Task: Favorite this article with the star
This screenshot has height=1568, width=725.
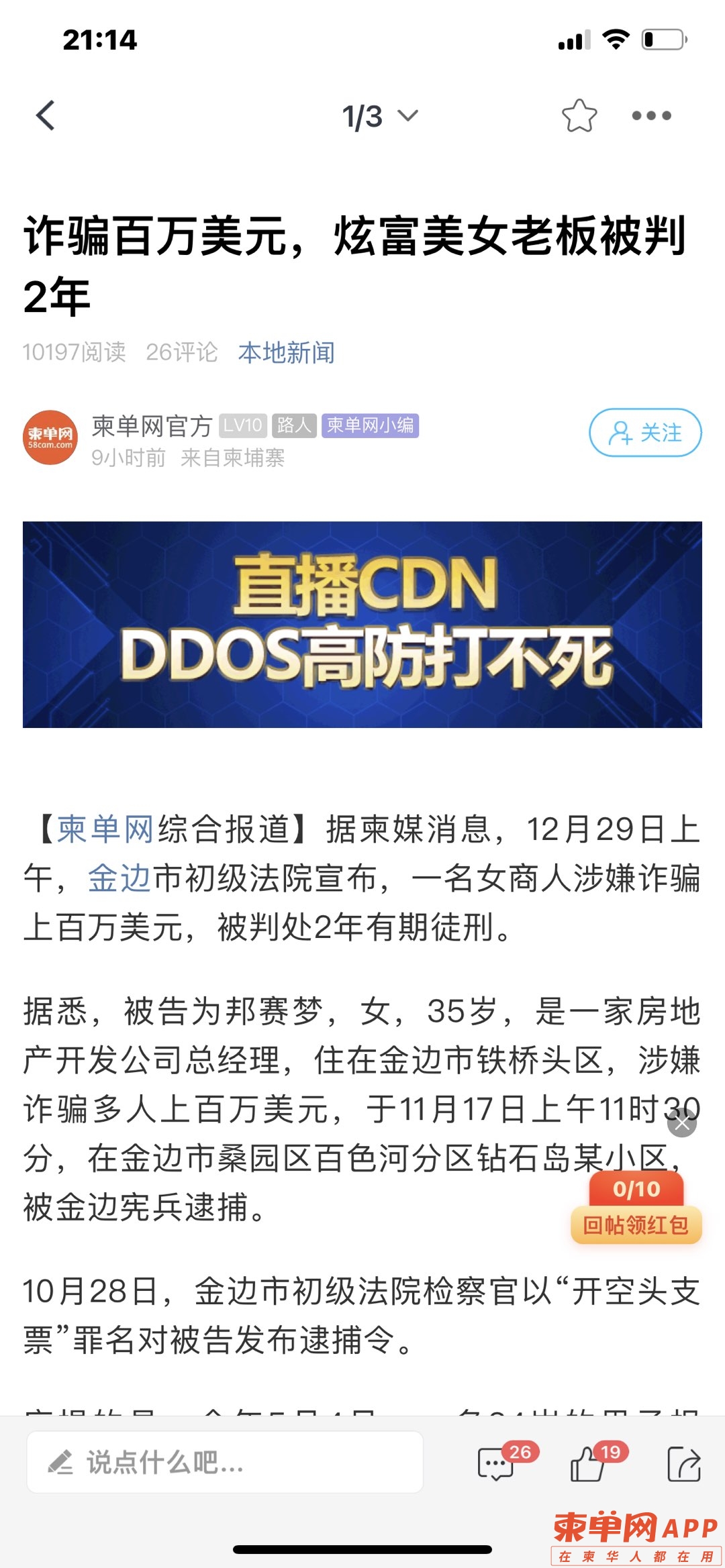Action: (x=579, y=115)
